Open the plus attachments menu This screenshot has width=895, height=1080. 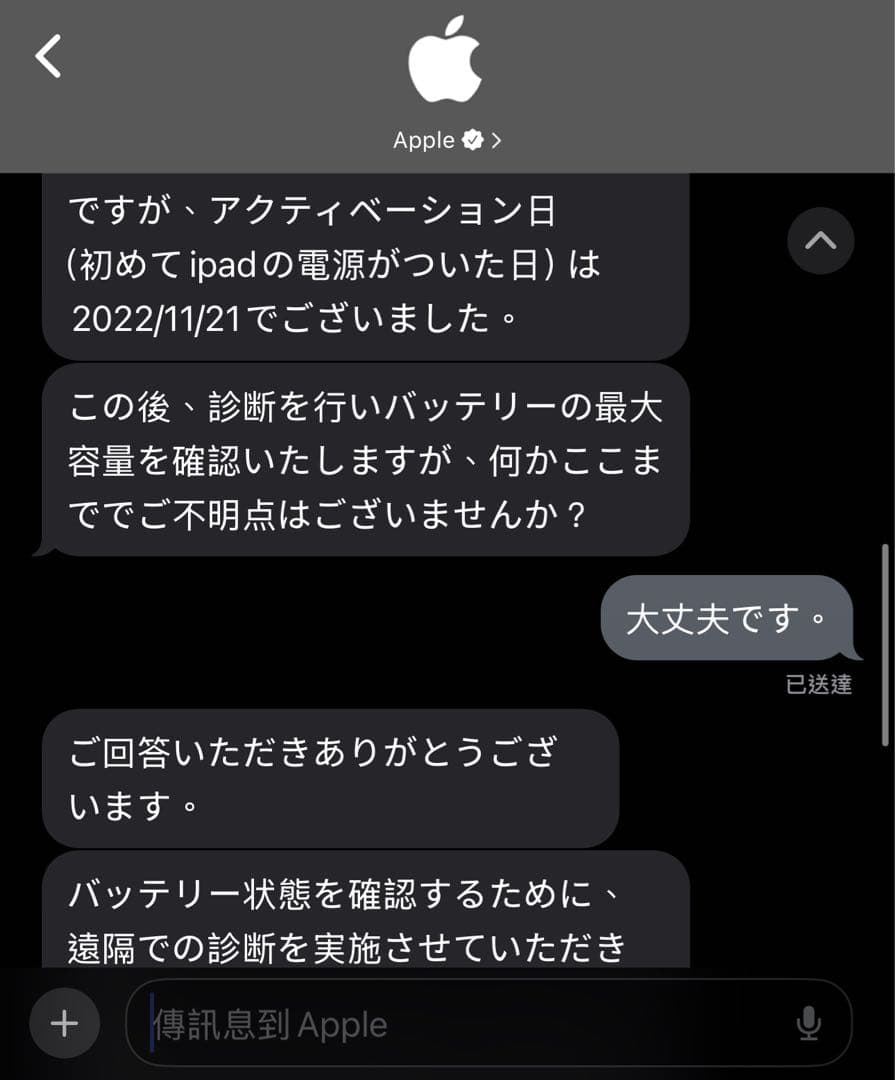click(x=64, y=1023)
